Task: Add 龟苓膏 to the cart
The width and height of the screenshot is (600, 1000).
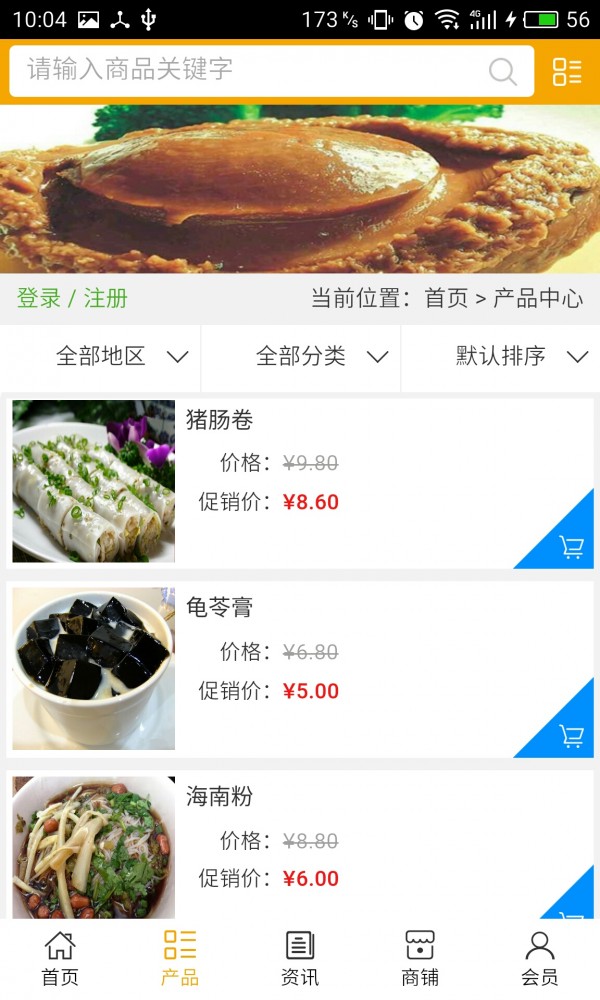Action: tap(571, 735)
